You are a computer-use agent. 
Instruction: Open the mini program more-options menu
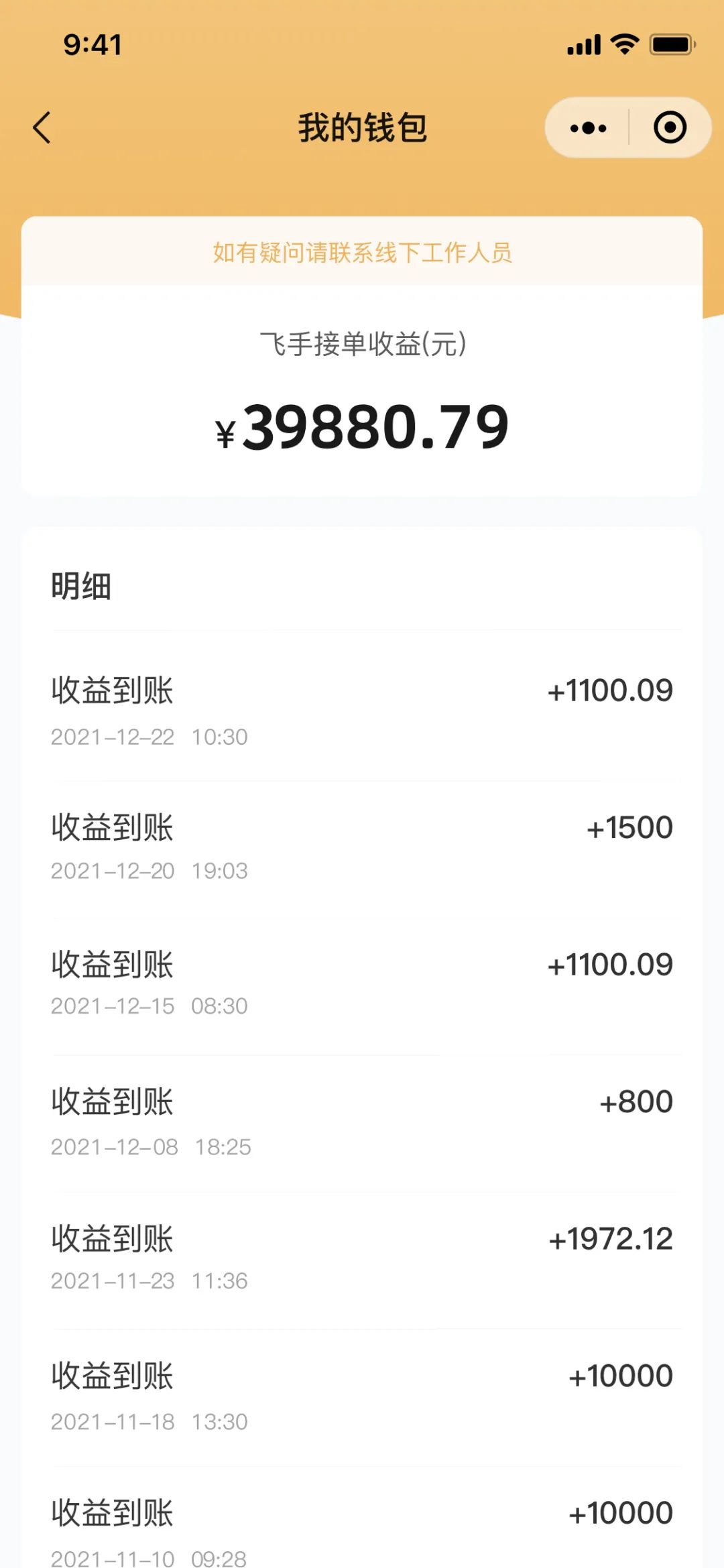588,127
